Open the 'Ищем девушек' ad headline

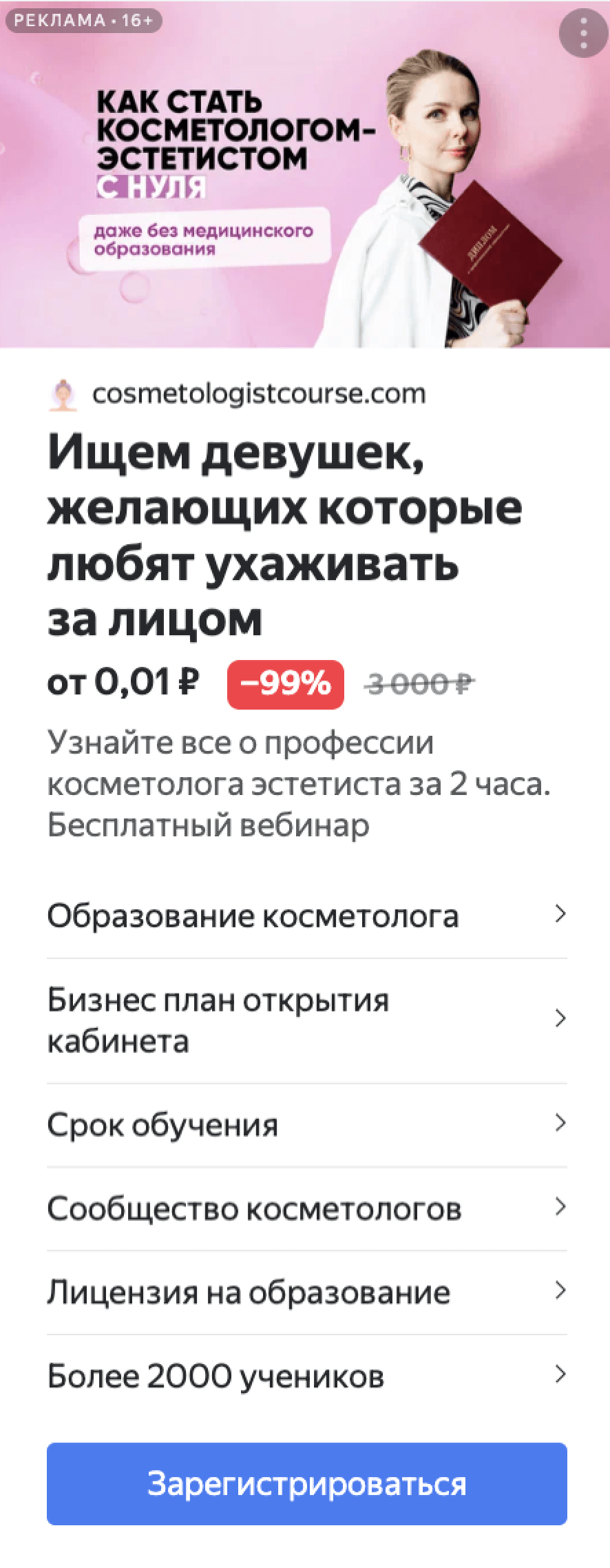[x=284, y=536]
